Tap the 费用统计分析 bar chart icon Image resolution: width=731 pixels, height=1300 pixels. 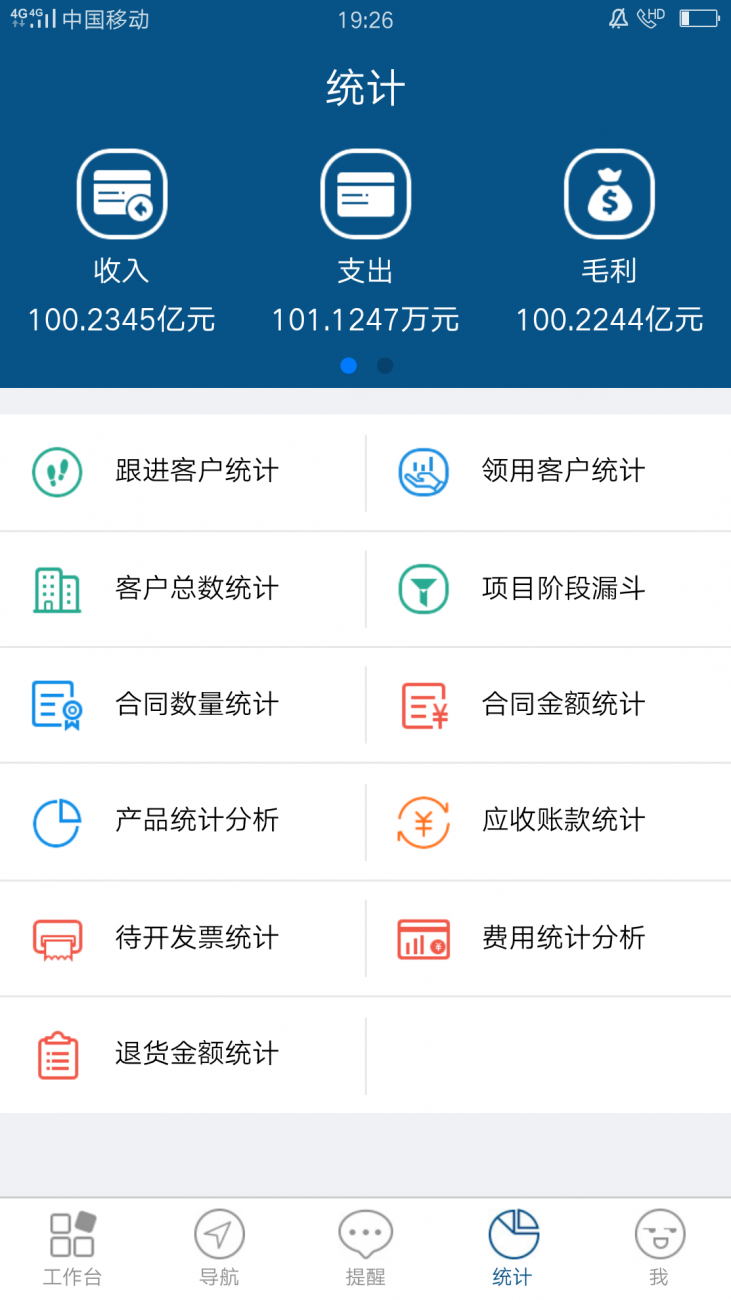tap(421, 938)
